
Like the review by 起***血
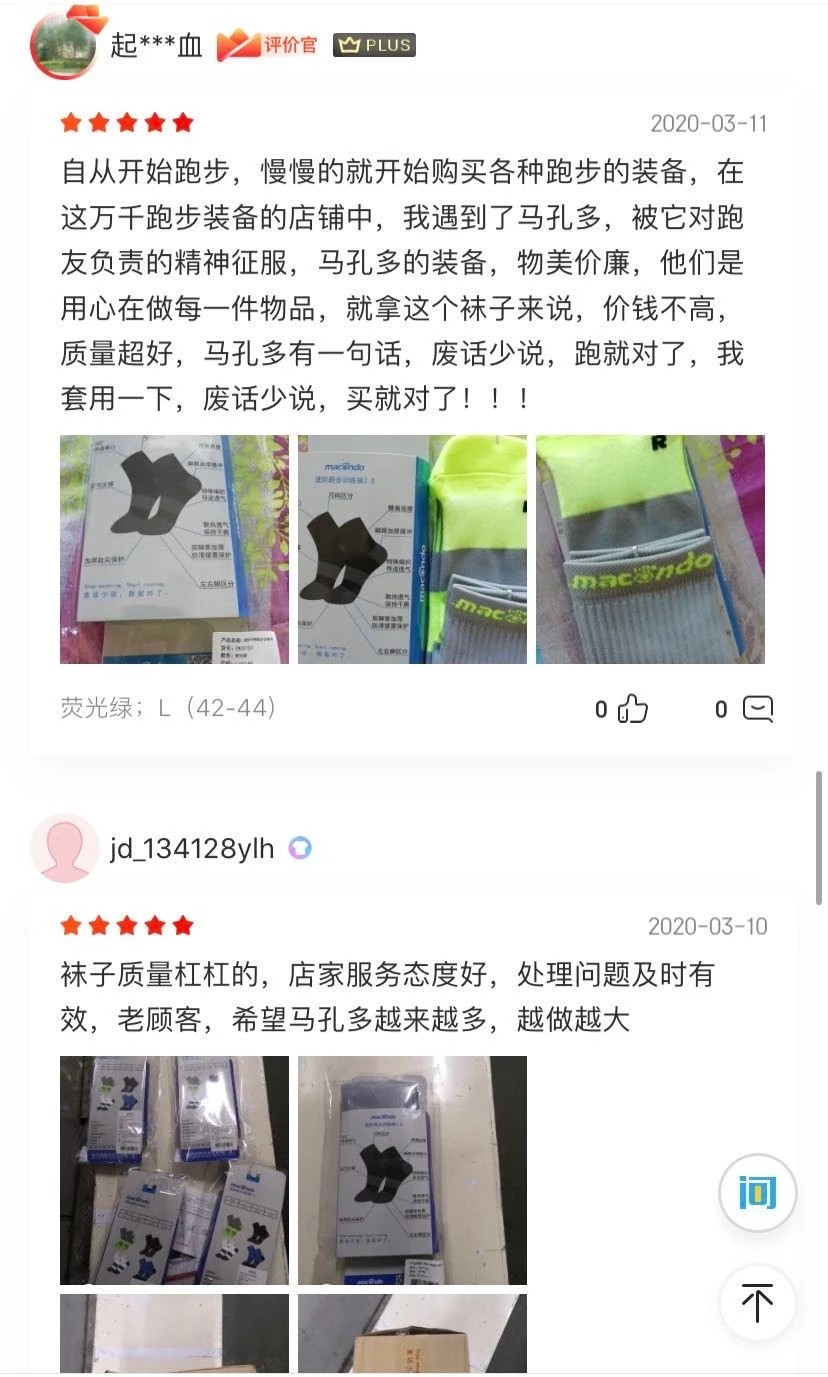(x=632, y=709)
